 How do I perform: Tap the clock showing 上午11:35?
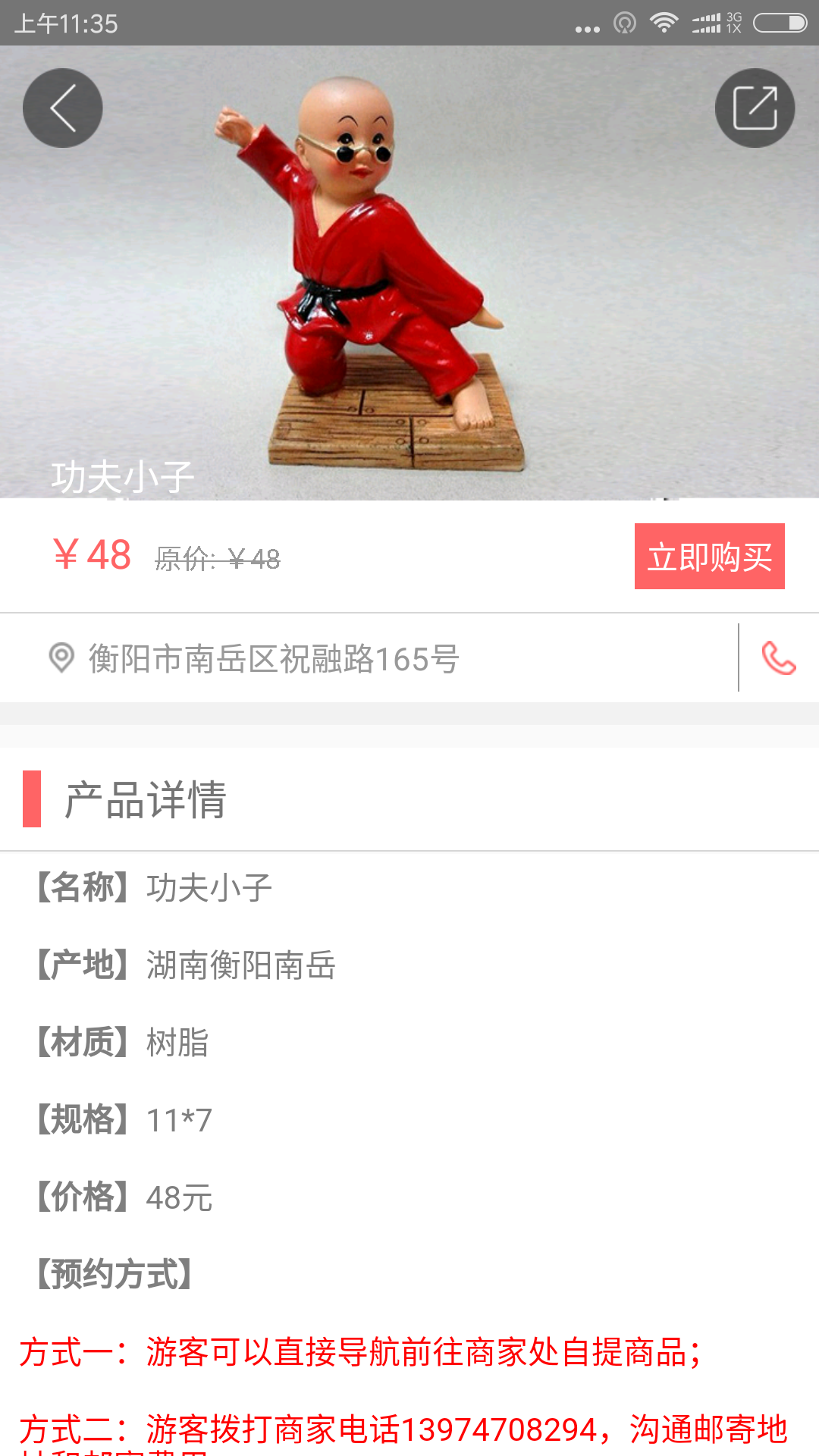tap(64, 23)
